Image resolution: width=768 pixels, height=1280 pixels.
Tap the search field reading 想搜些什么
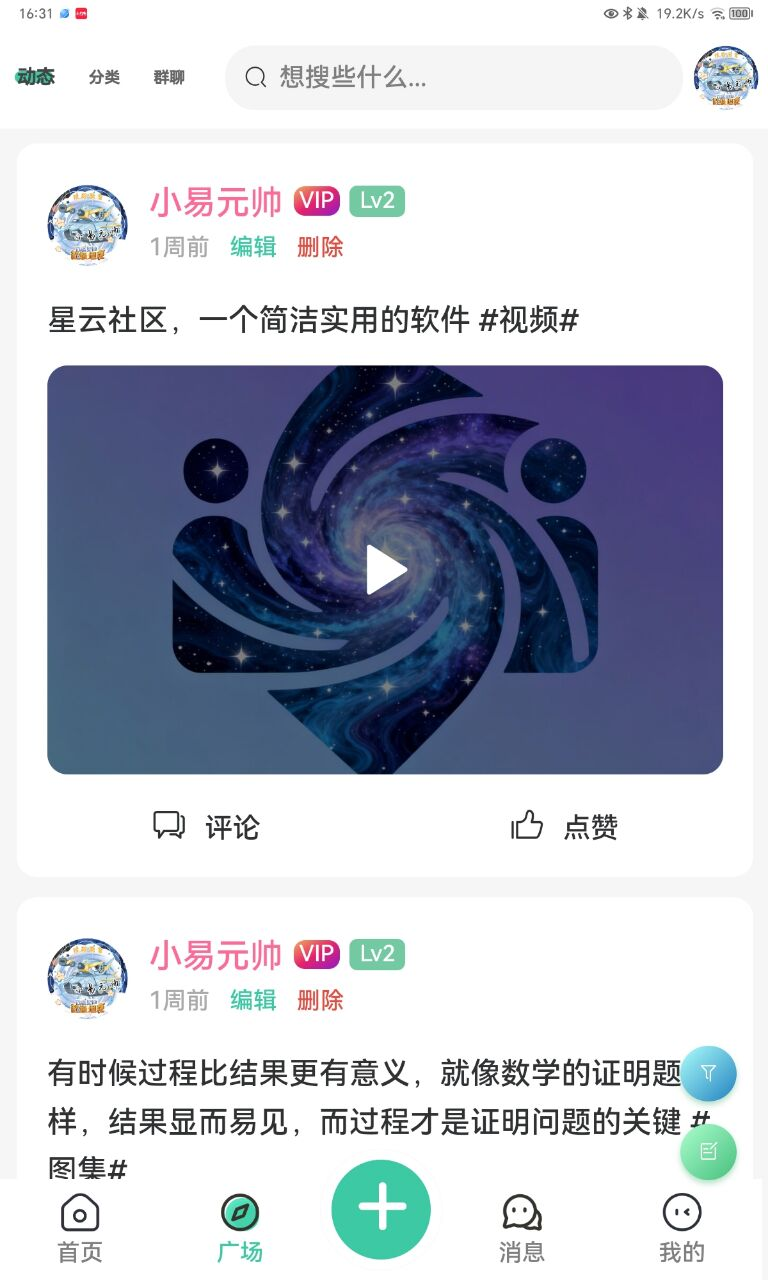pos(453,77)
